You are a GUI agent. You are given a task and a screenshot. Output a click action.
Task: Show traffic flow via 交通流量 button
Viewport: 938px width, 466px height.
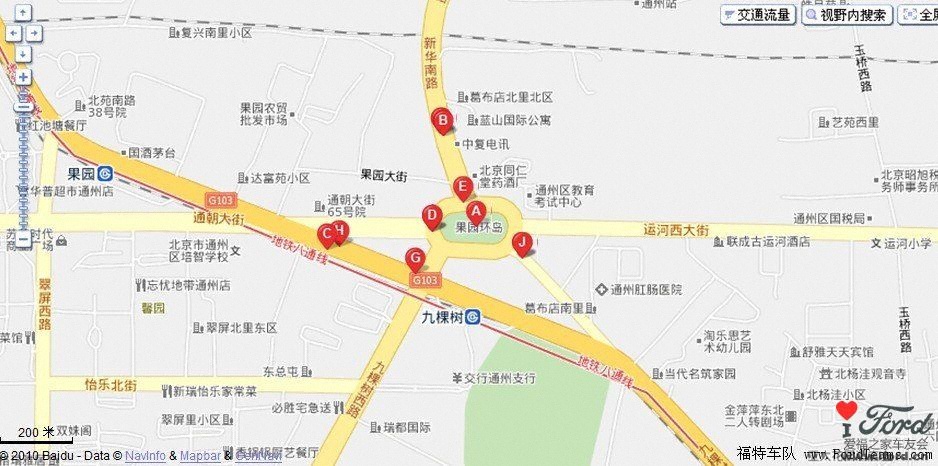pos(757,15)
